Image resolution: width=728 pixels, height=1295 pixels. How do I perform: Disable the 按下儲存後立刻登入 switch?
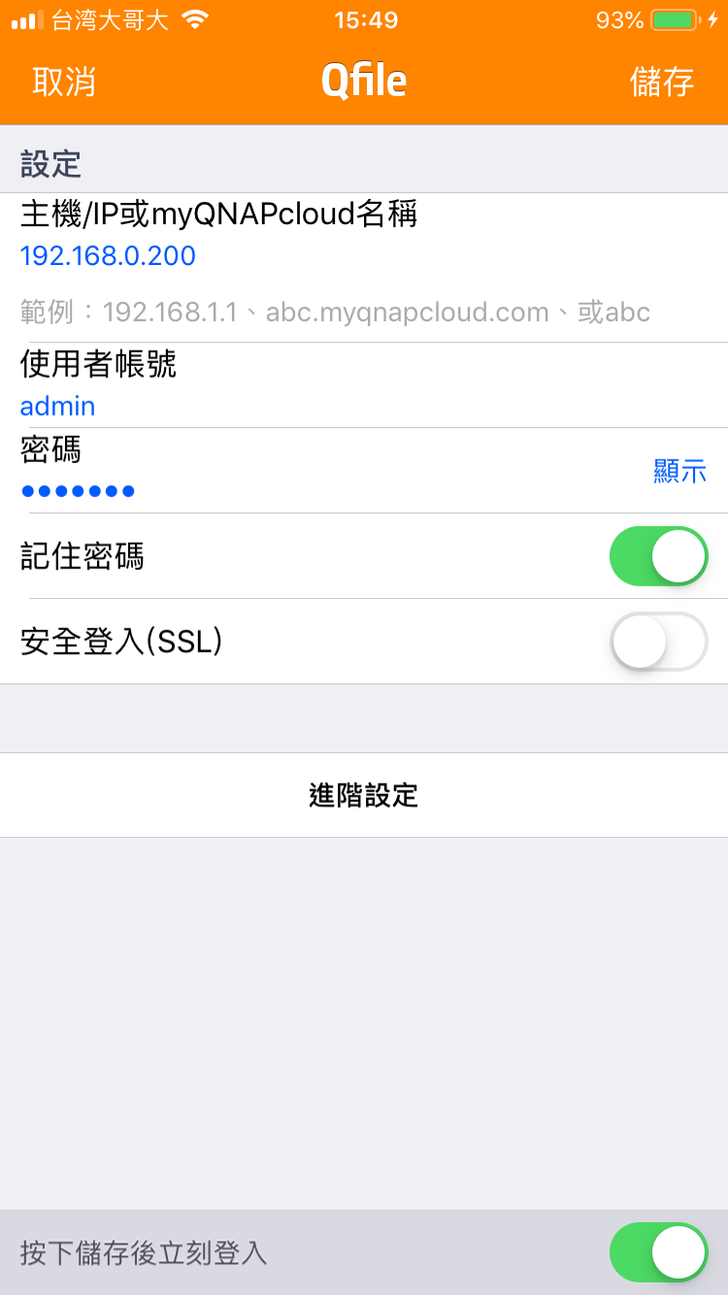point(658,1252)
